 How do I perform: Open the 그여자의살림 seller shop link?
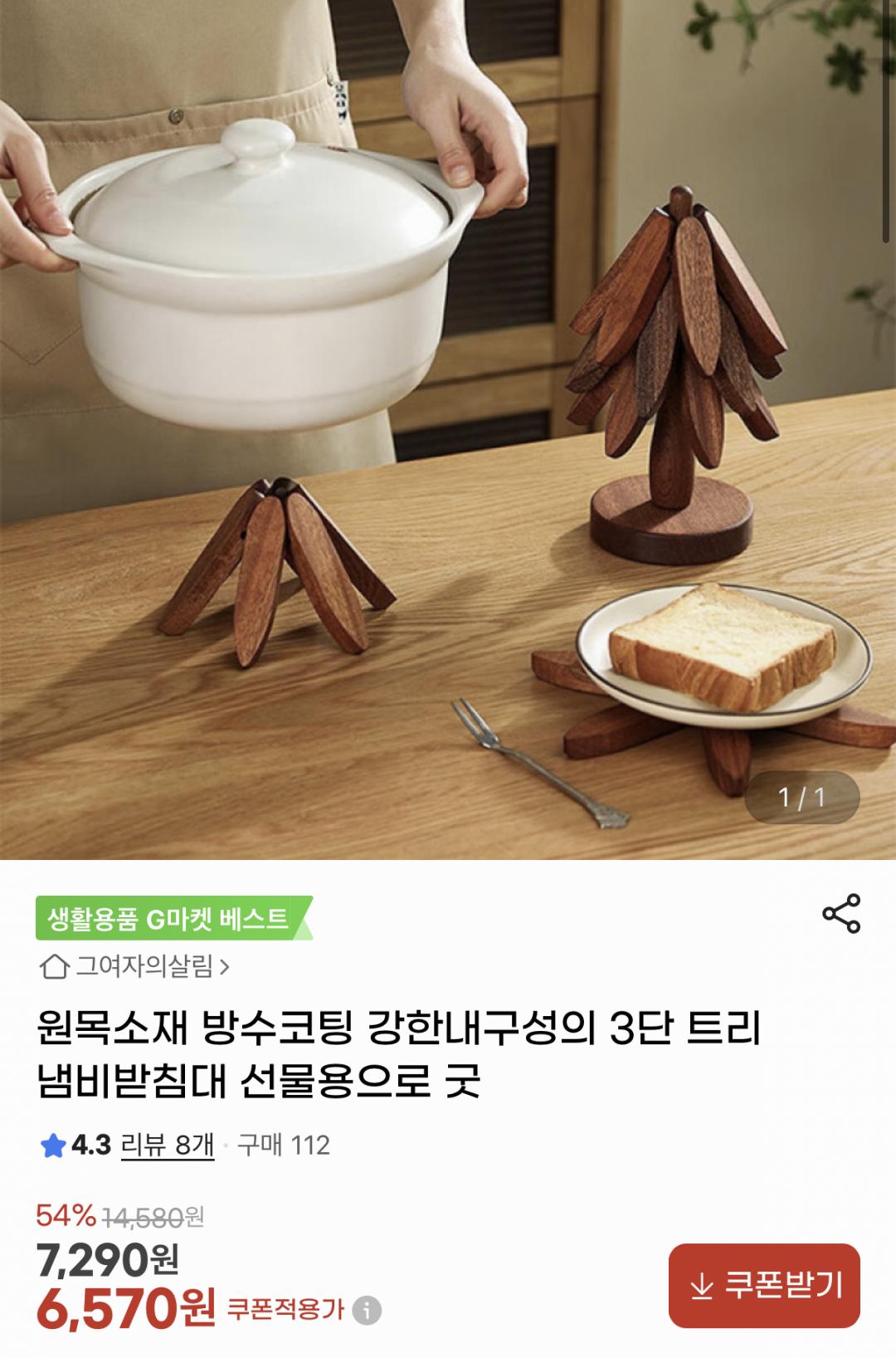click(x=135, y=966)
